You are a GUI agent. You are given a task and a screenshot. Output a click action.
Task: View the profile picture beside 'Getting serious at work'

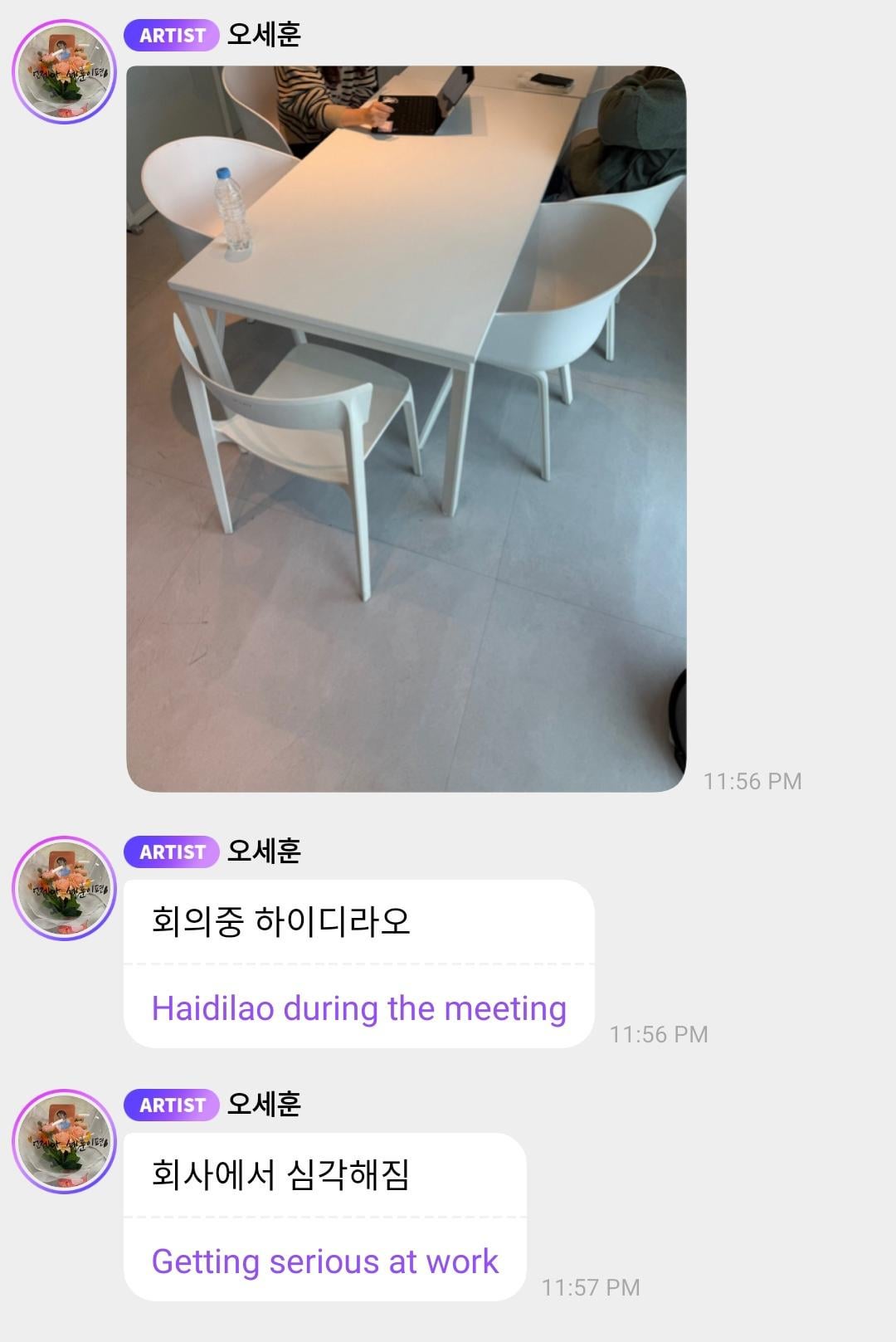pyautogui.click(x=64, y=1141)
